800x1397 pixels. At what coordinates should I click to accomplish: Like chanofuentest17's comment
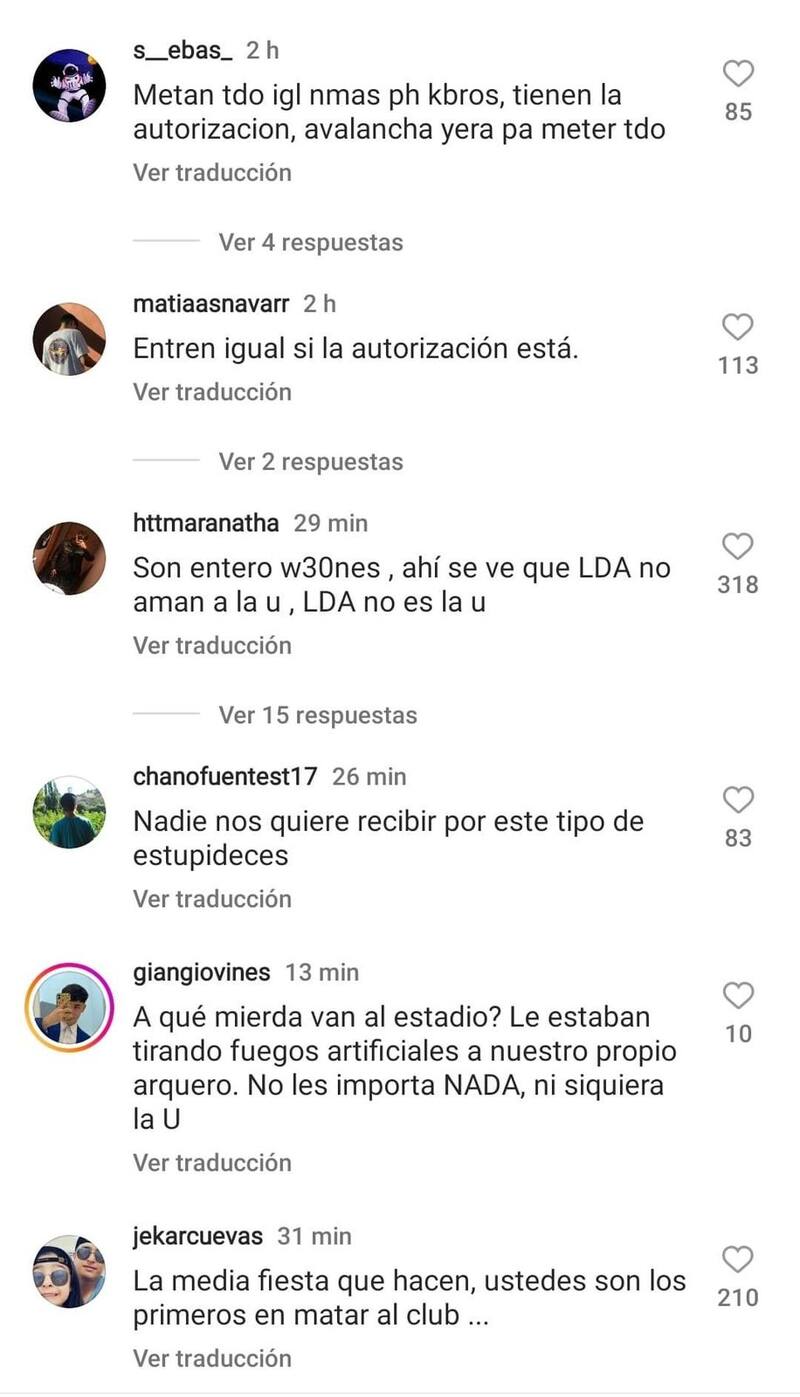[x=738, y=800]
